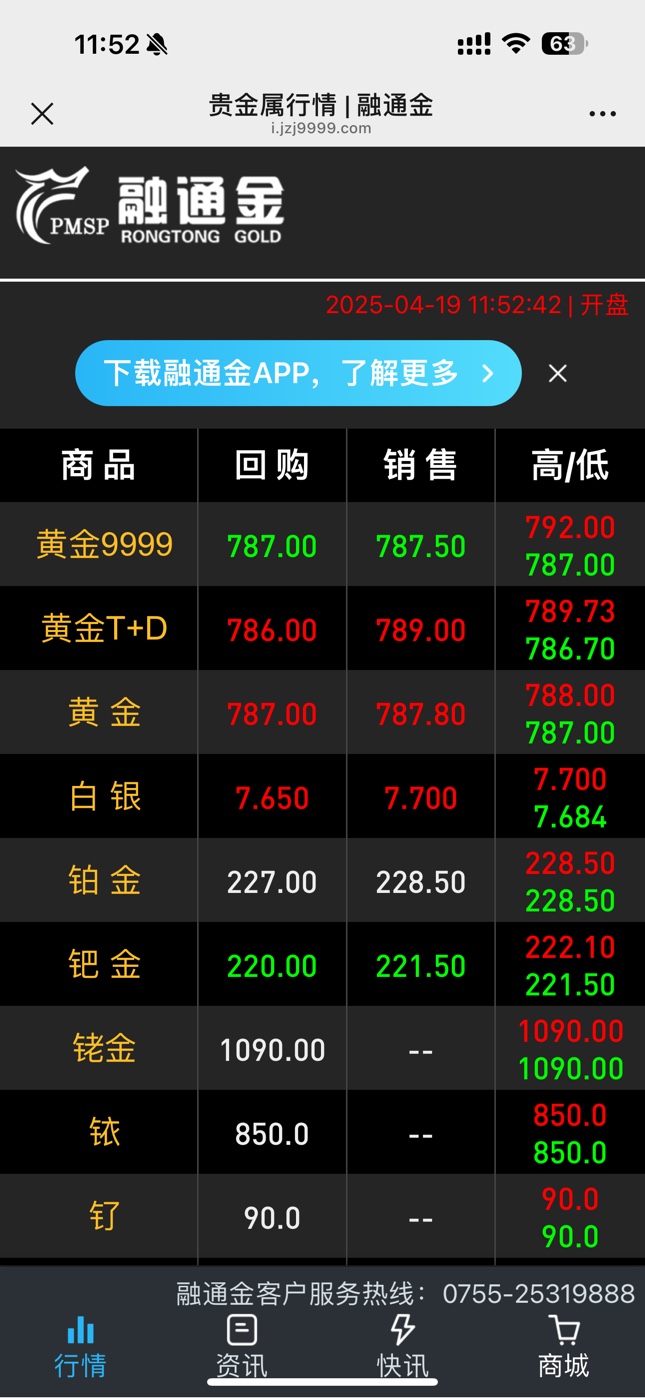Open the 商城 shop tab
This screenshot has width=645, height=1398.
click(564, 1346)
